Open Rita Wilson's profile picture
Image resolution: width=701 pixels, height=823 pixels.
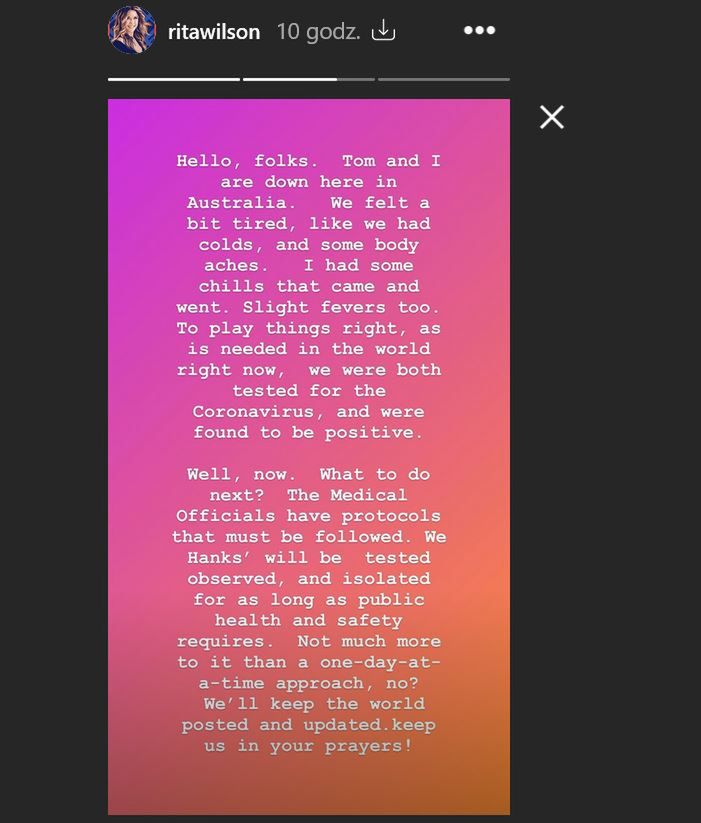click(132, 31)
